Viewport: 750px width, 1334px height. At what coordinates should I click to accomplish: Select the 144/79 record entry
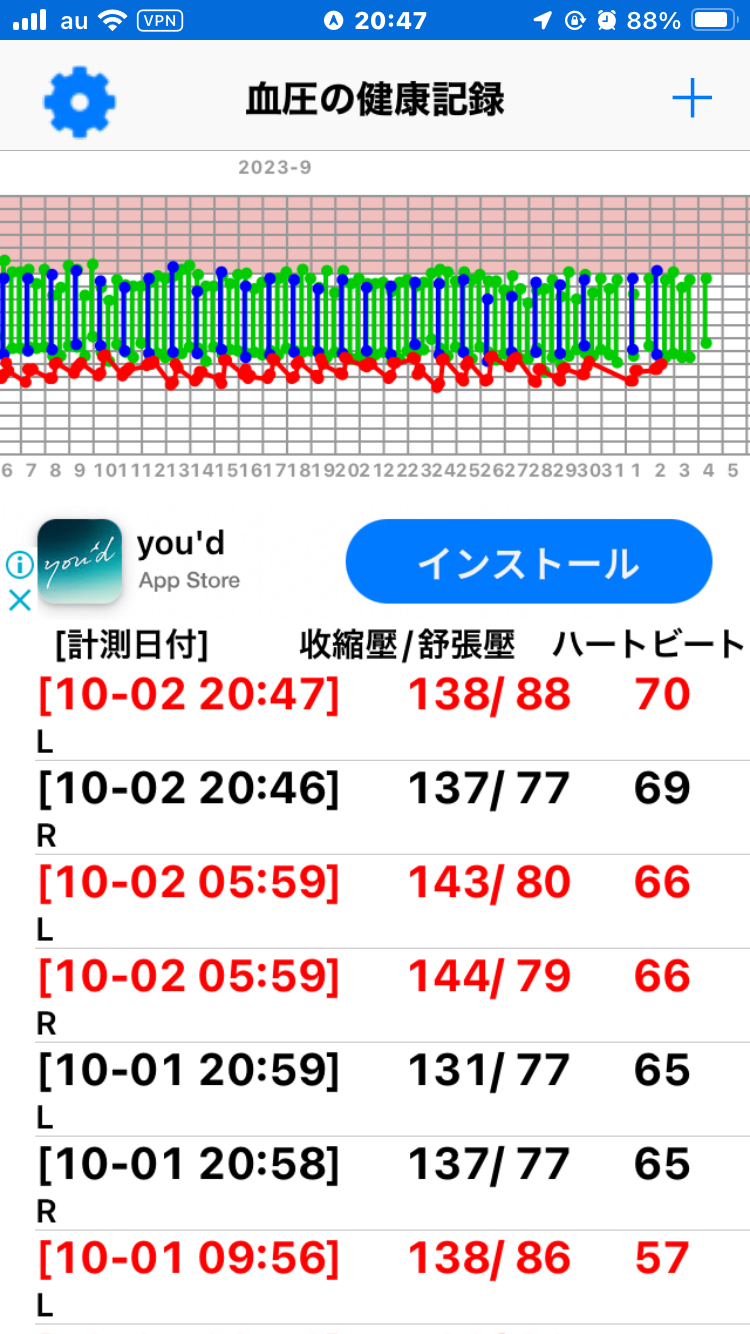375,996
